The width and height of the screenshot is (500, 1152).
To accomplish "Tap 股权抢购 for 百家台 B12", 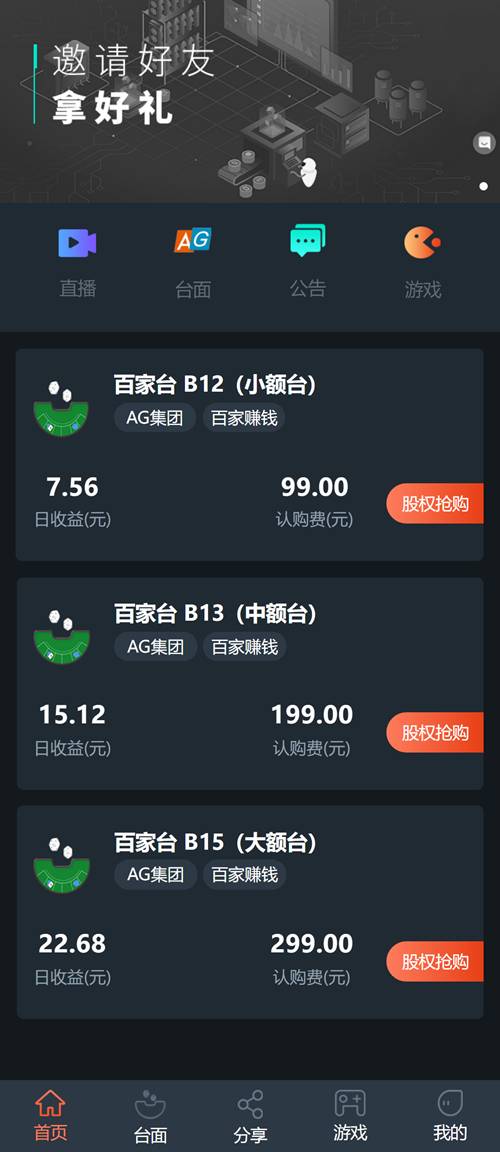I will (x=435, y=503).
